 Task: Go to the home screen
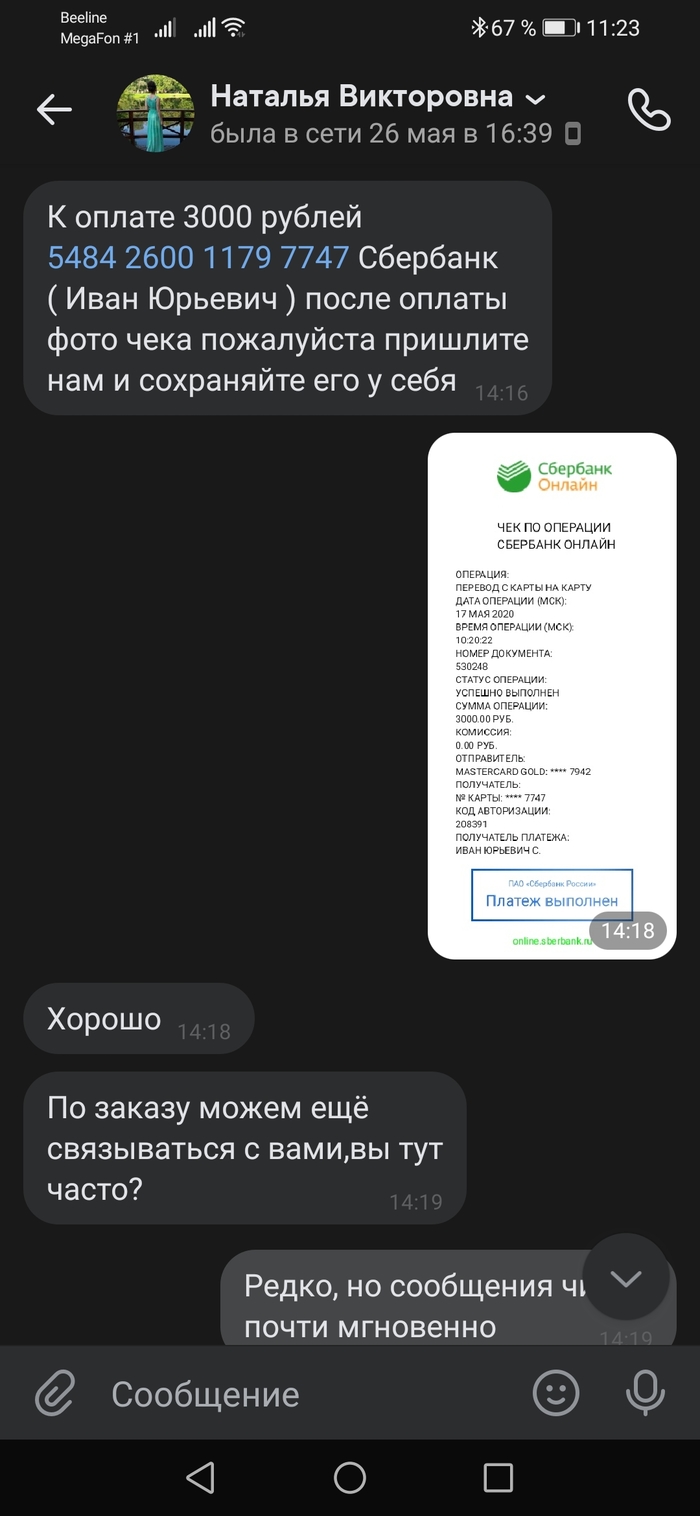click(x=350, y=1477)
